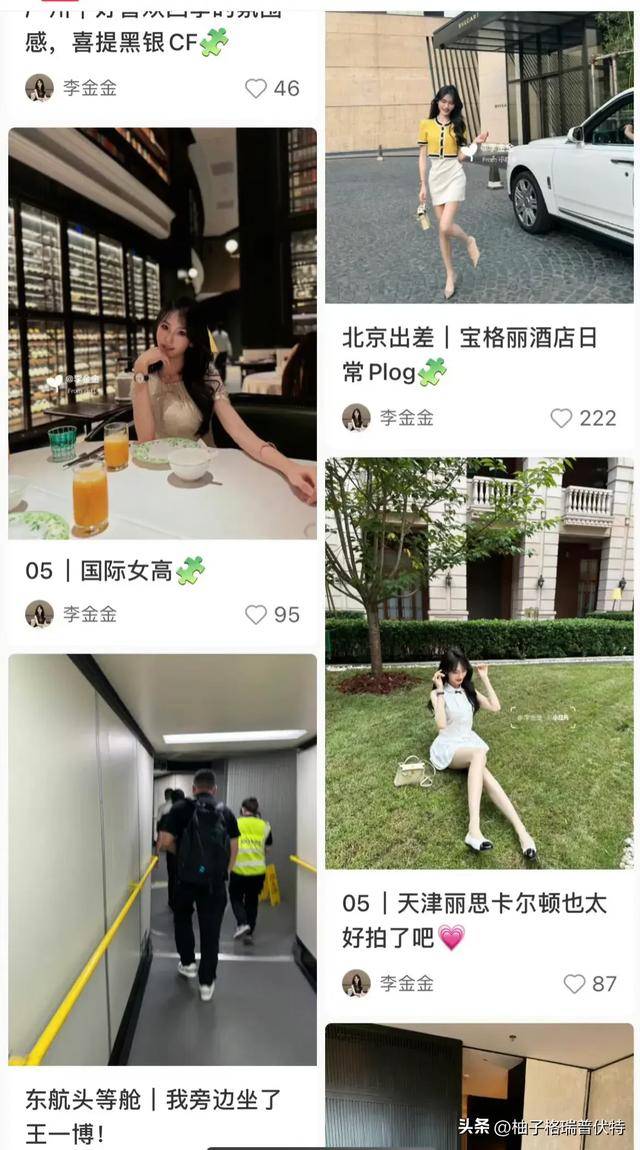Open the 北京出差 宝格丽酒店 Plog post
640x1150 pixels.
[x=478, y=158]
